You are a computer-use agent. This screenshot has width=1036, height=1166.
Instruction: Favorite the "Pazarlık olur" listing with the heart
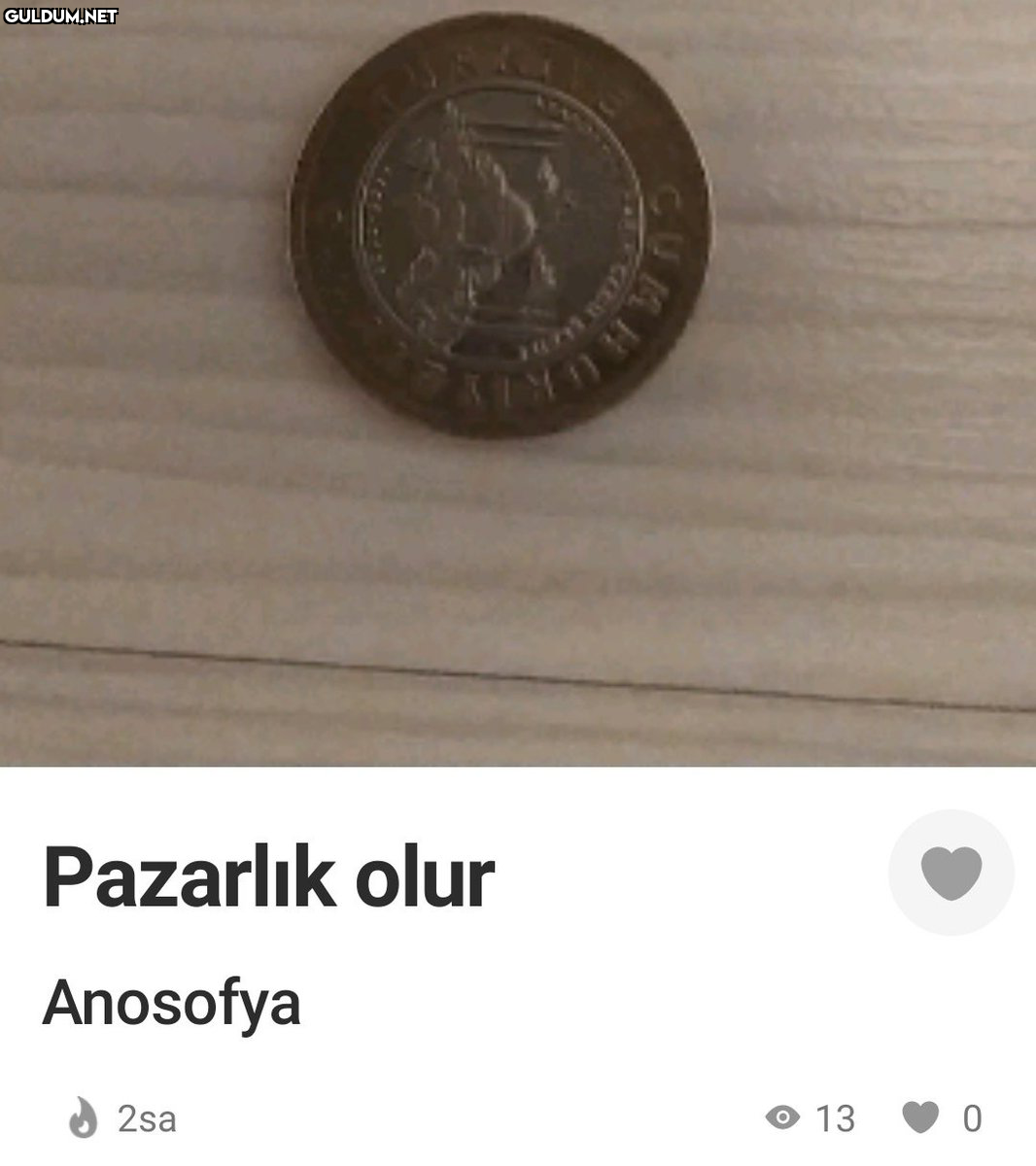[950, 872]
